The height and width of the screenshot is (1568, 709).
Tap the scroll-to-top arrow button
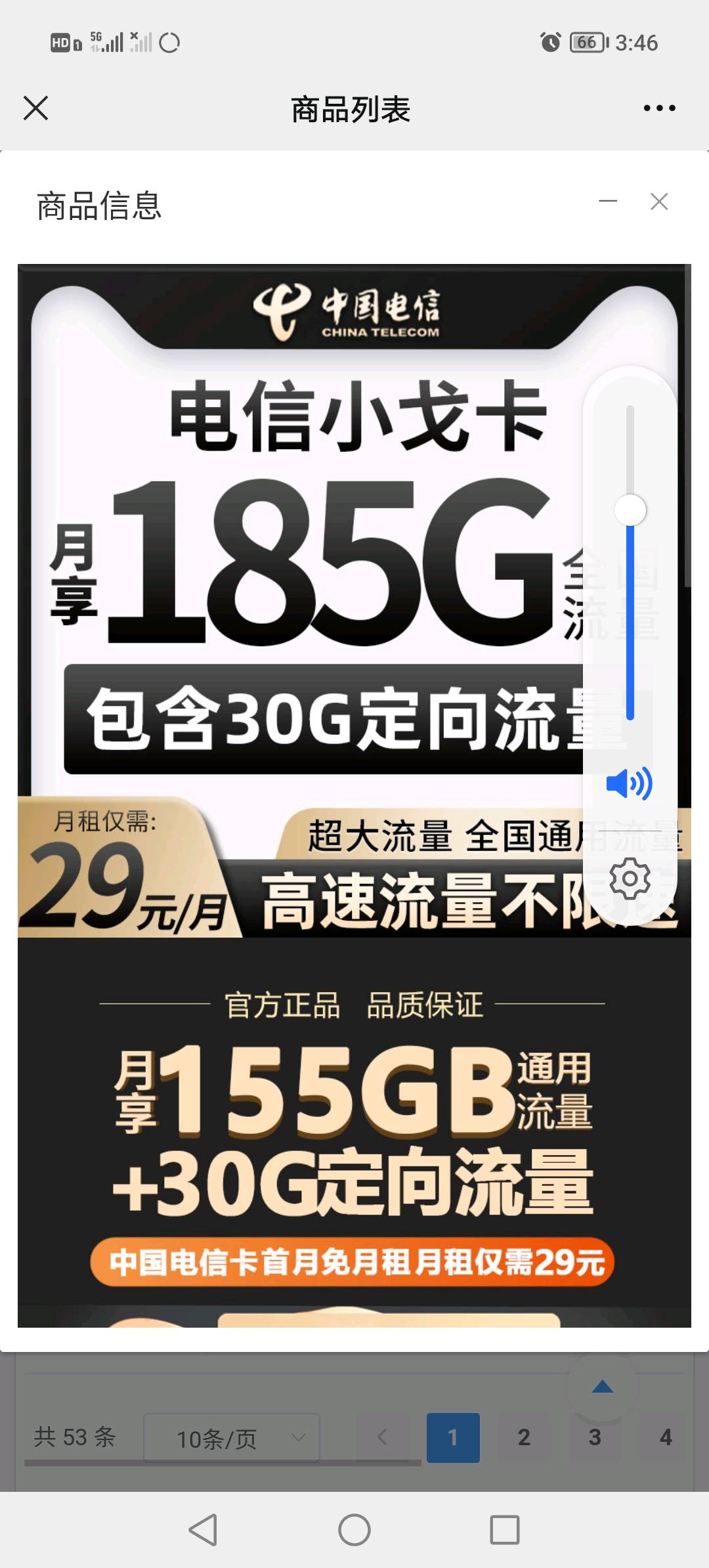(x=603, y=1387)
